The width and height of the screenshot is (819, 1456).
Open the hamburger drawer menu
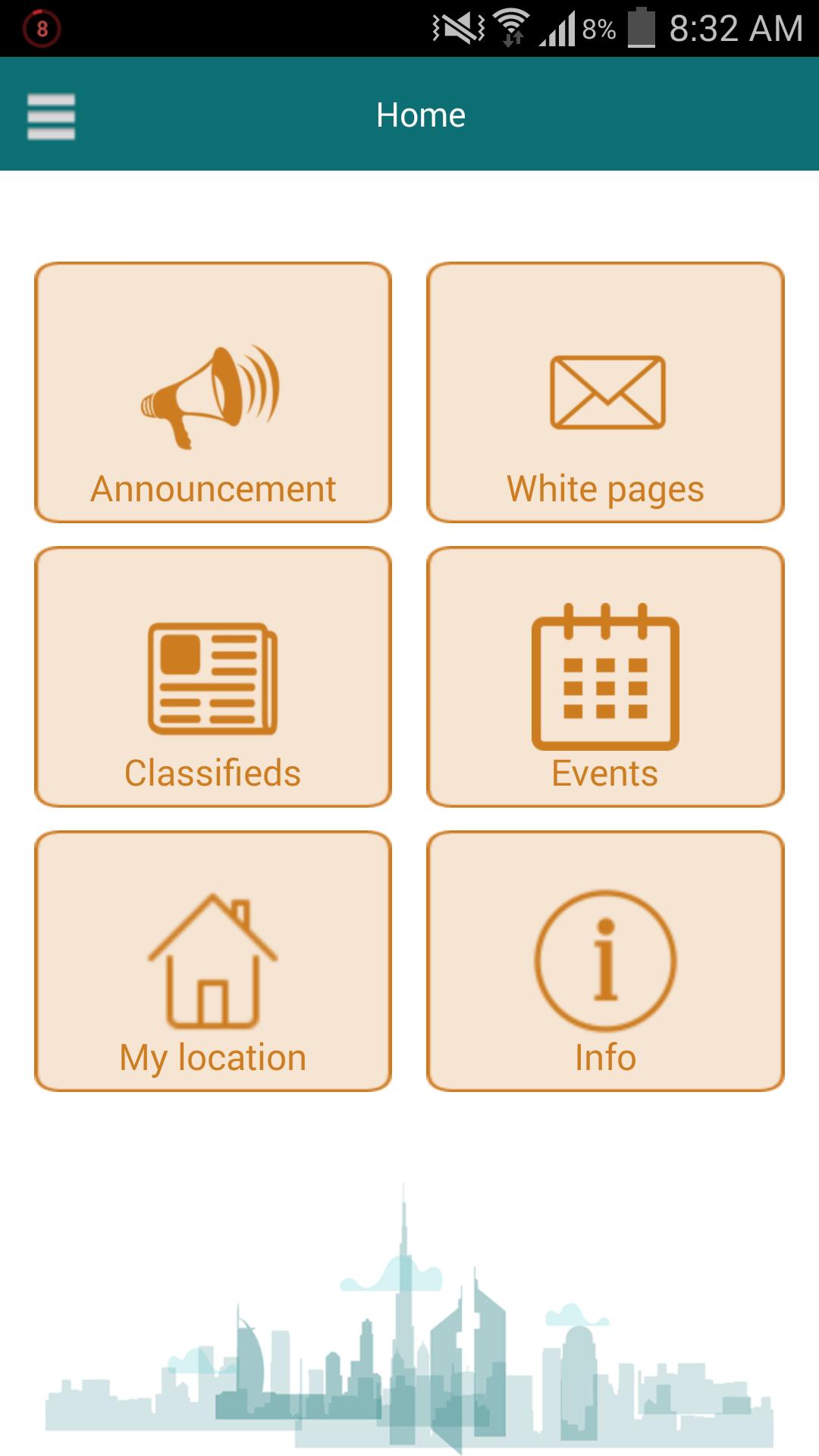click(x=51, y=116)
